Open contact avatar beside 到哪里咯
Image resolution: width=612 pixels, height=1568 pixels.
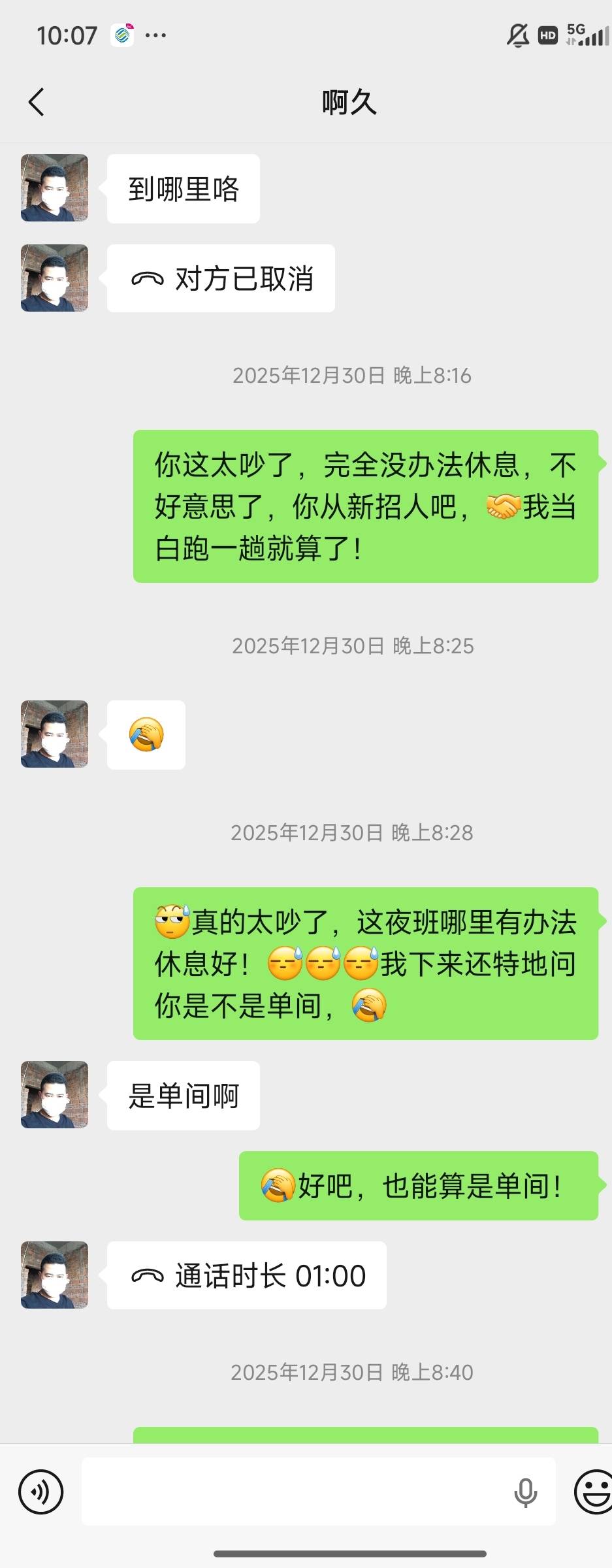(x=54, y=188)
